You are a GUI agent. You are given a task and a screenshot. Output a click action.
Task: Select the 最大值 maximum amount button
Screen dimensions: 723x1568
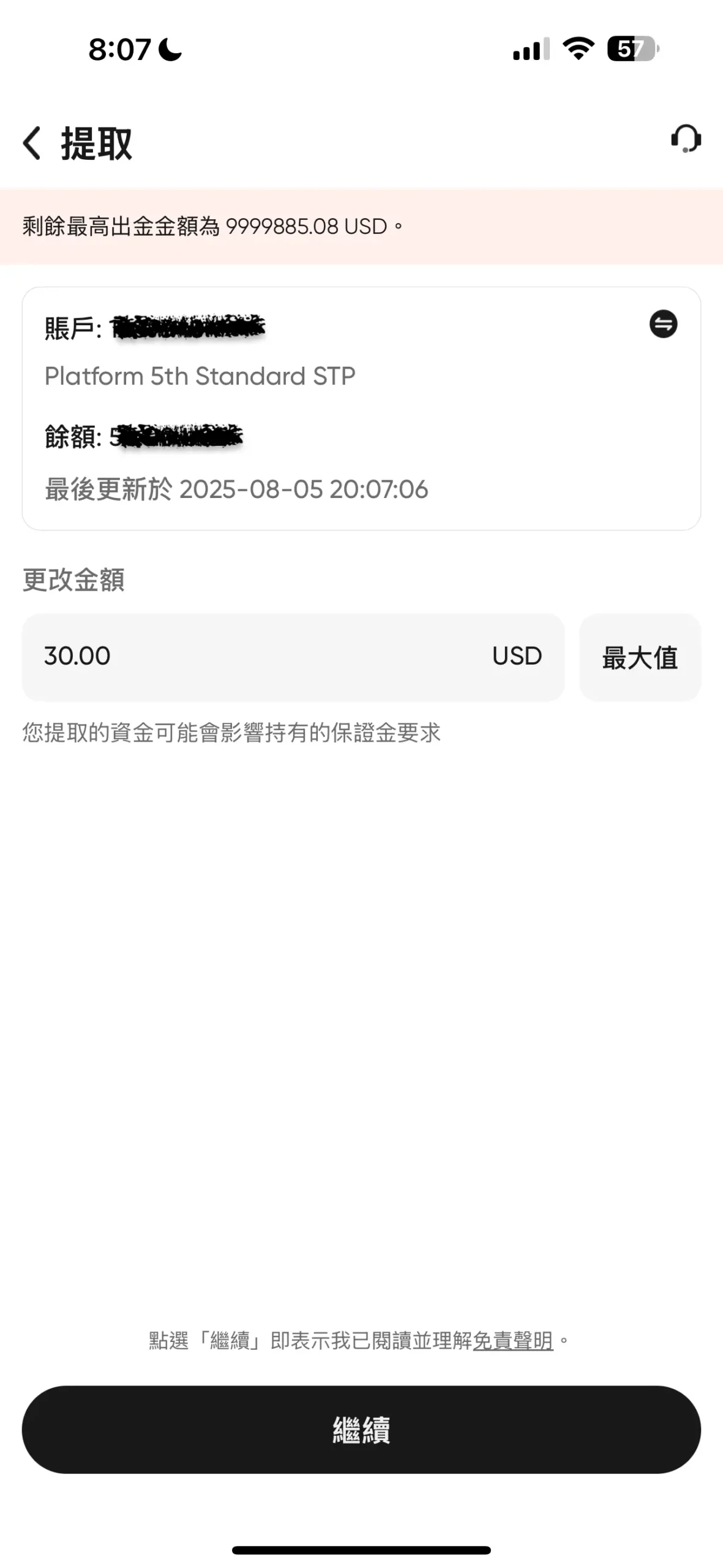click(x=639, y=657)
